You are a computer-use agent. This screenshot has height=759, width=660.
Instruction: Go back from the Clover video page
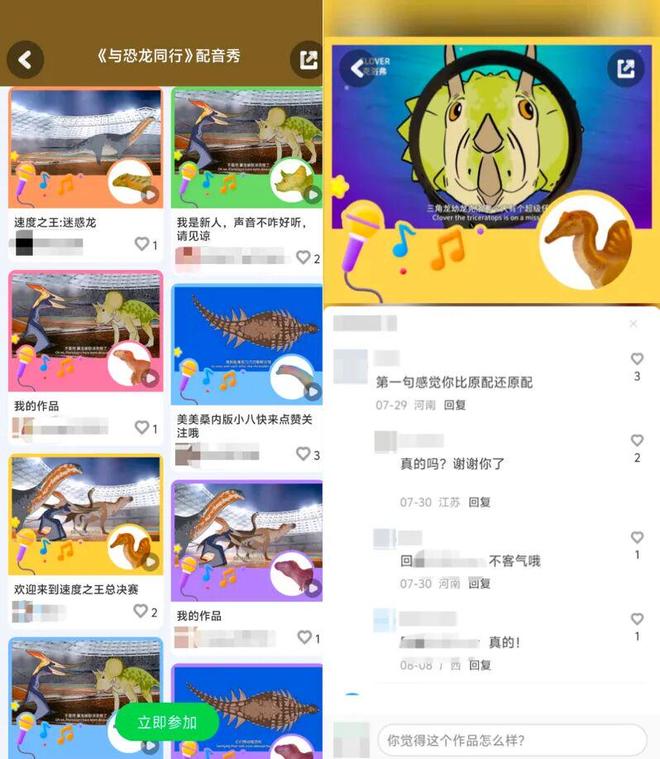[x=357, y=68]
